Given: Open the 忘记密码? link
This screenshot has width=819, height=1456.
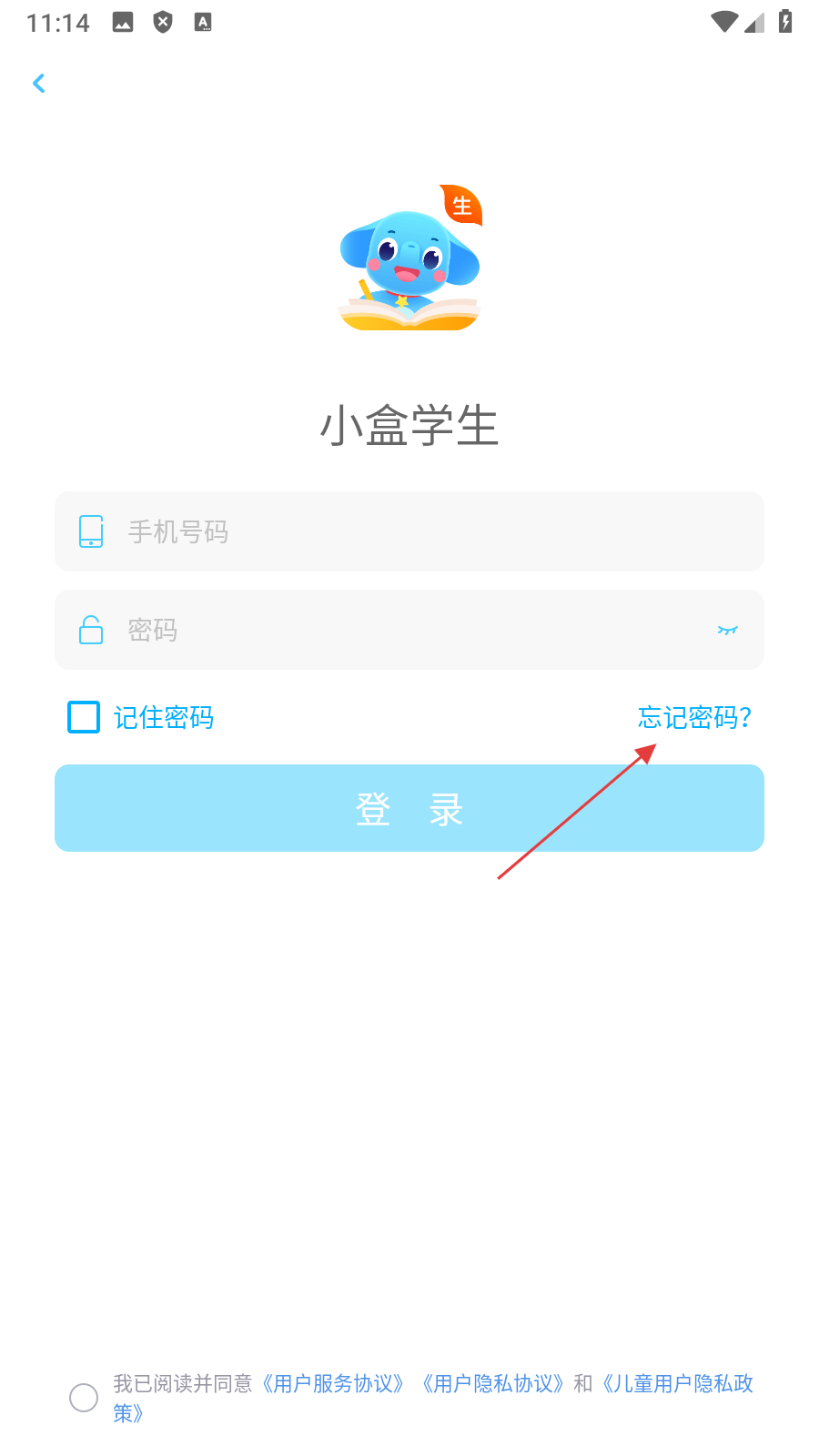Looking at the screenshot, I should tap(694, 717).
